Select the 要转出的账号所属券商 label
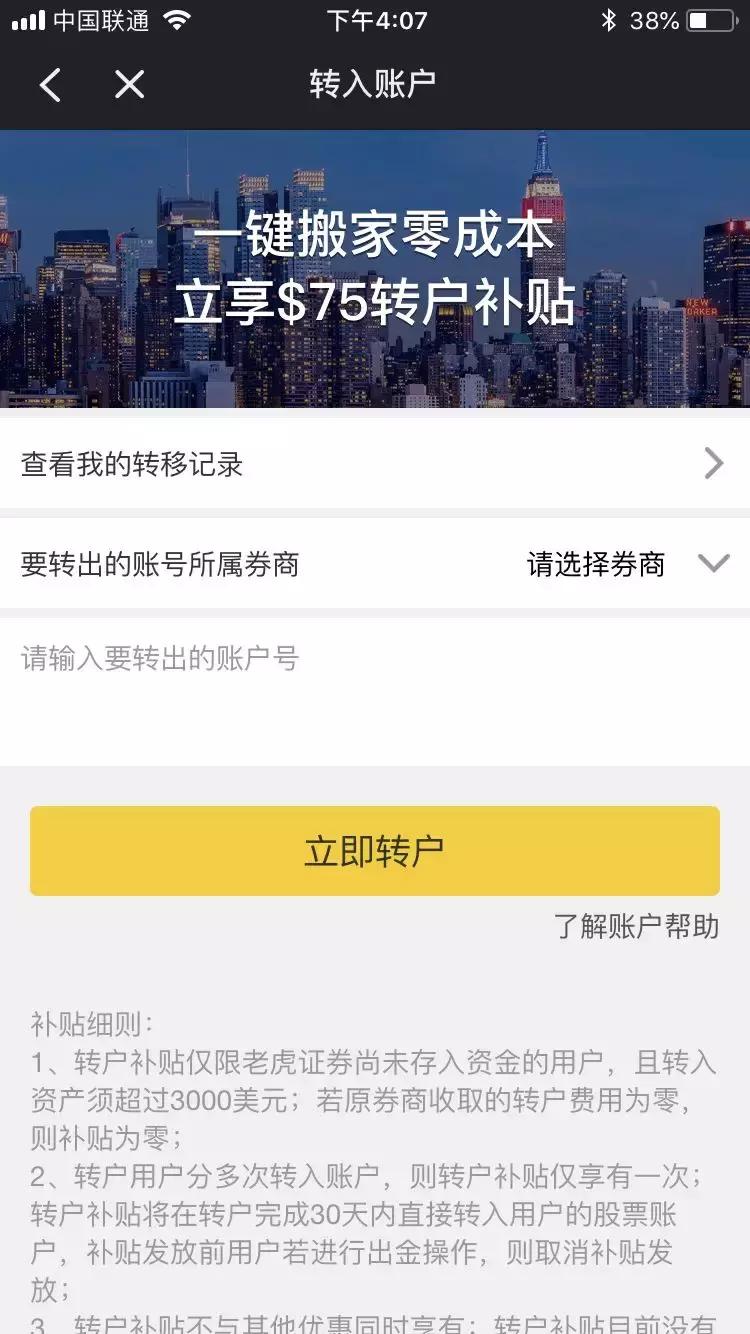This screenshot has height=1334, width=750. tap(157, 564)
